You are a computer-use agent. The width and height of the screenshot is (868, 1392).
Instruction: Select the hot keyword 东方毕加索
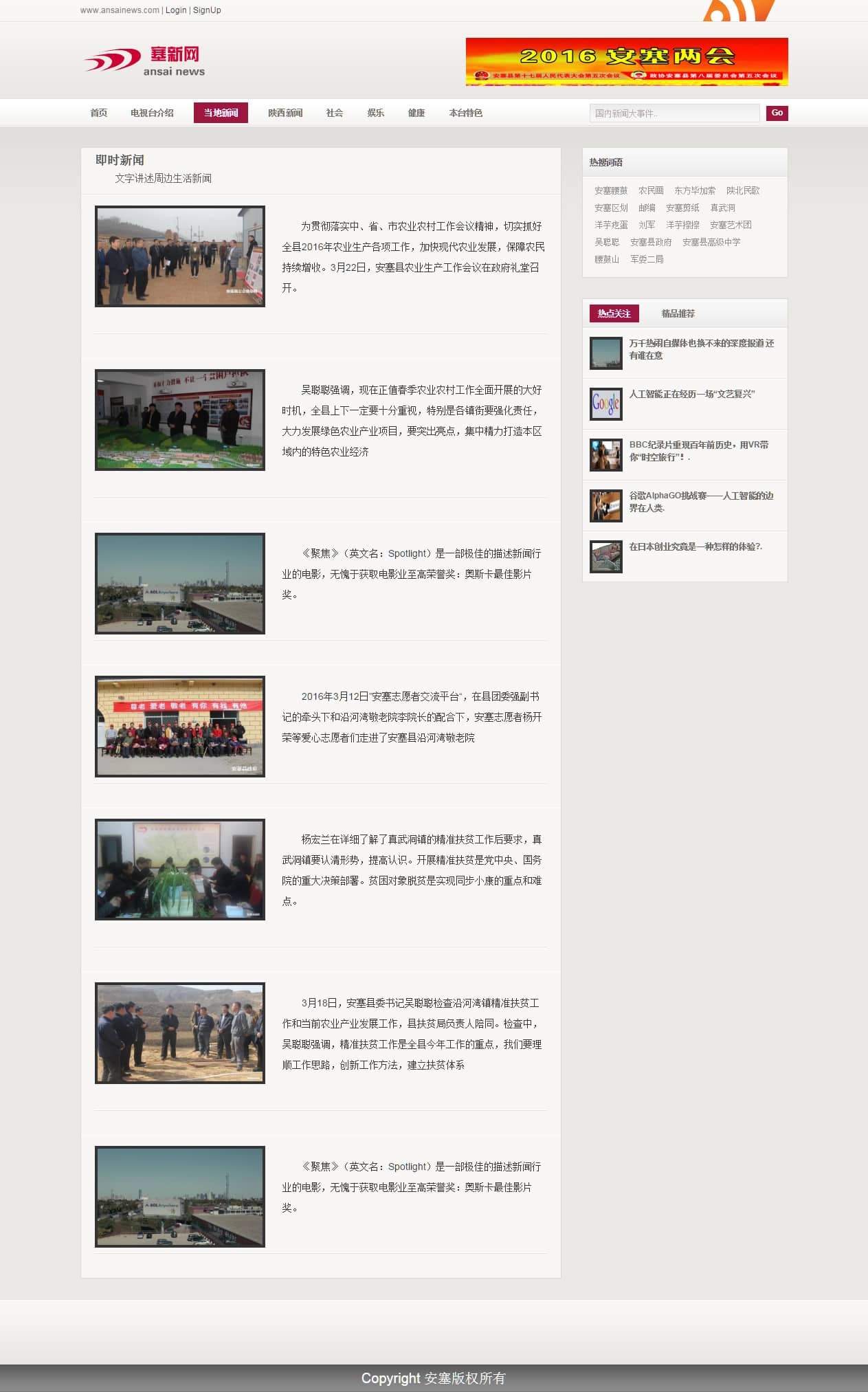[694, 190]
